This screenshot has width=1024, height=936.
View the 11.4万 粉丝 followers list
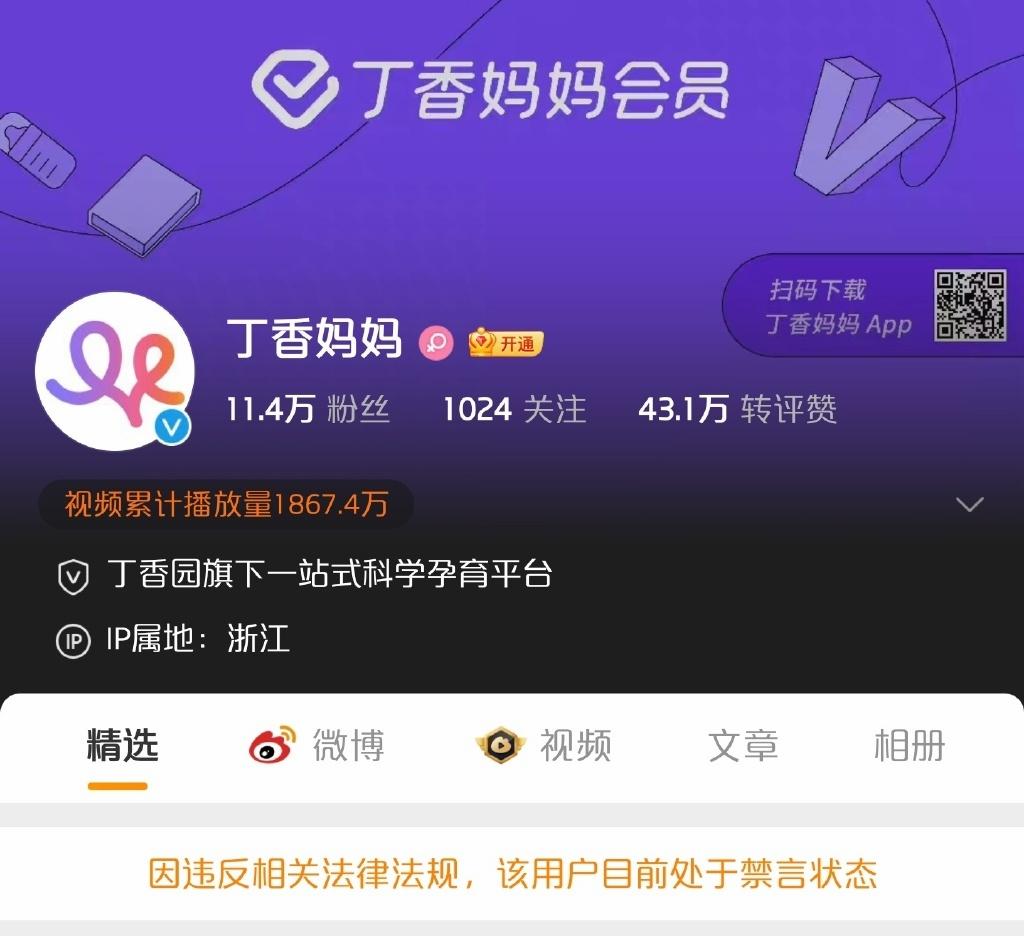coord(308,409)
